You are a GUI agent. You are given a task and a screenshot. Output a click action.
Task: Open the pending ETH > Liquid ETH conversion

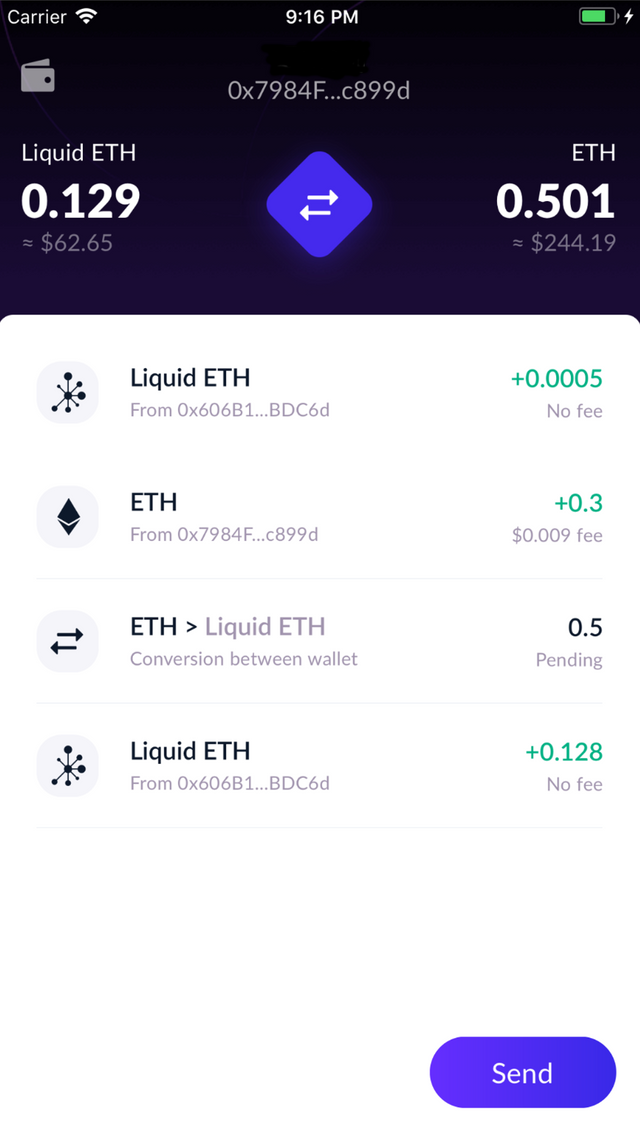click(319, 641)
